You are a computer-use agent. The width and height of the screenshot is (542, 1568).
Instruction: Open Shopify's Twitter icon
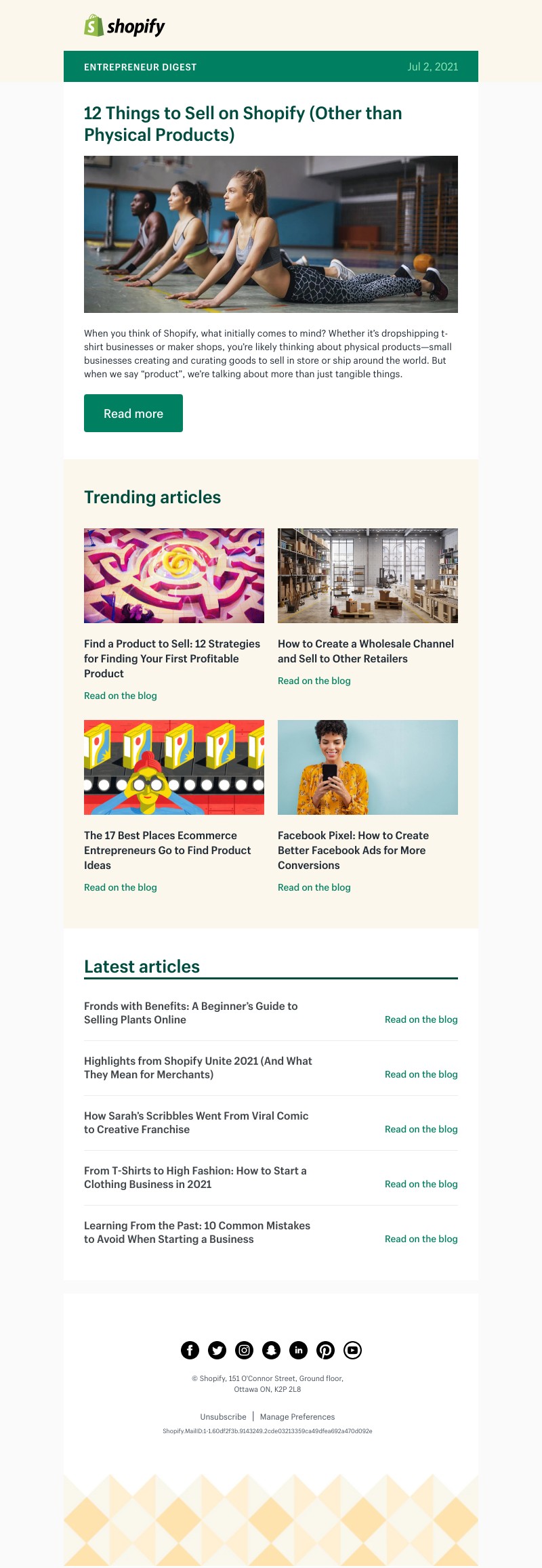pyautogui.click(x=217, y=1350)
